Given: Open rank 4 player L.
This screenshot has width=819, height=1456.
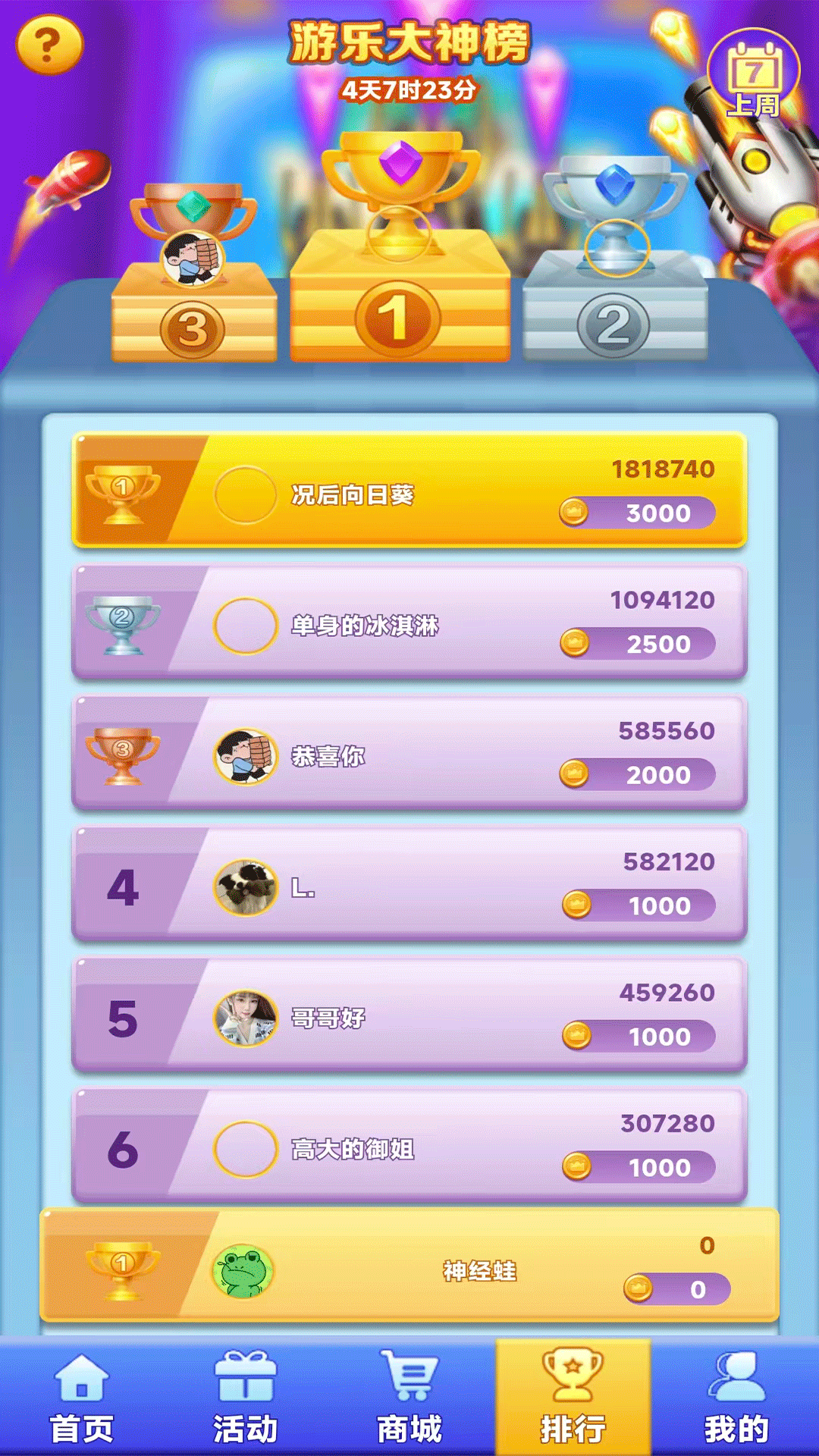Looking at the screenshot, I should (x=409, y=883).
